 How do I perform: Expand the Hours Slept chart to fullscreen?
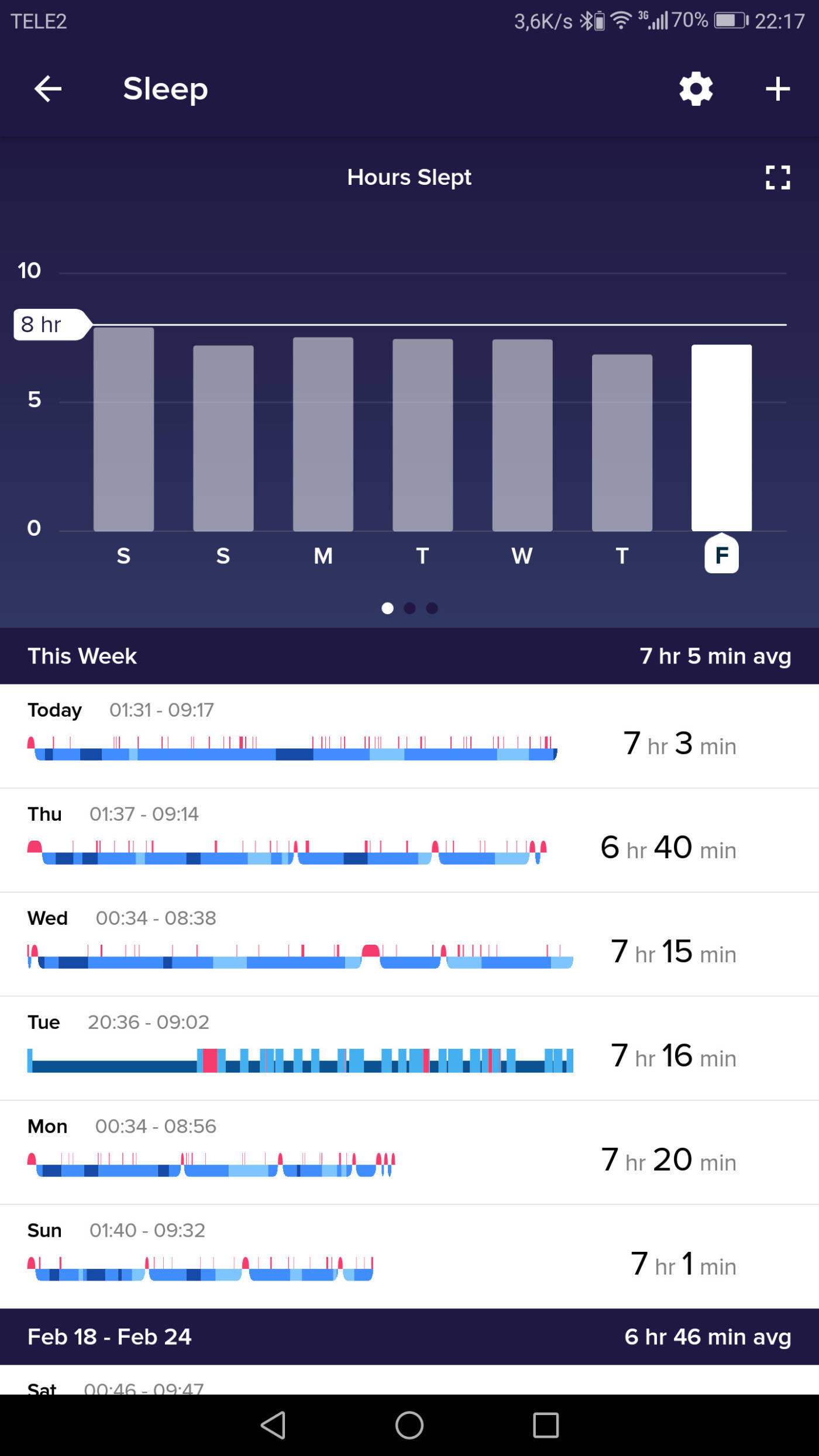(778, 178)
